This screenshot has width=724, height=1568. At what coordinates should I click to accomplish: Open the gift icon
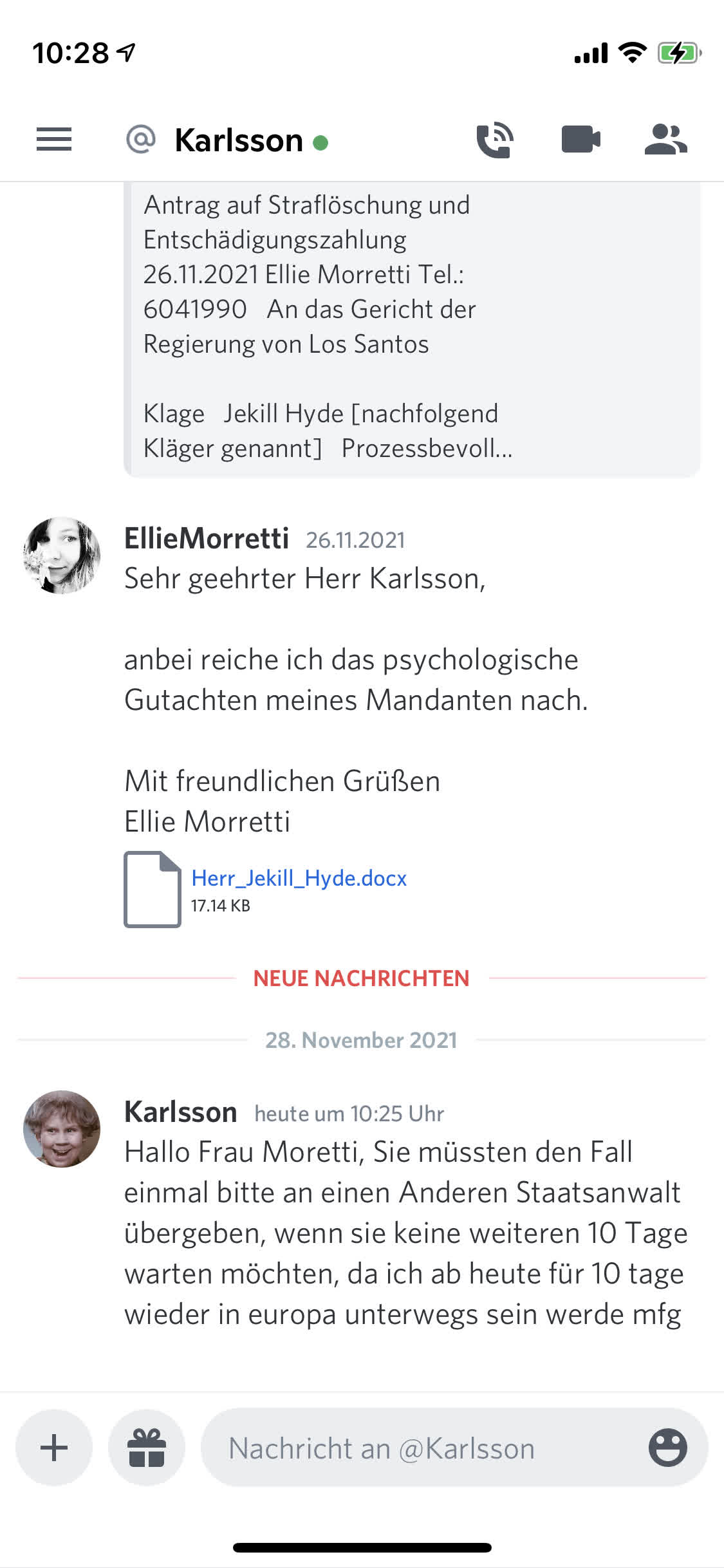click(147, 1448)
